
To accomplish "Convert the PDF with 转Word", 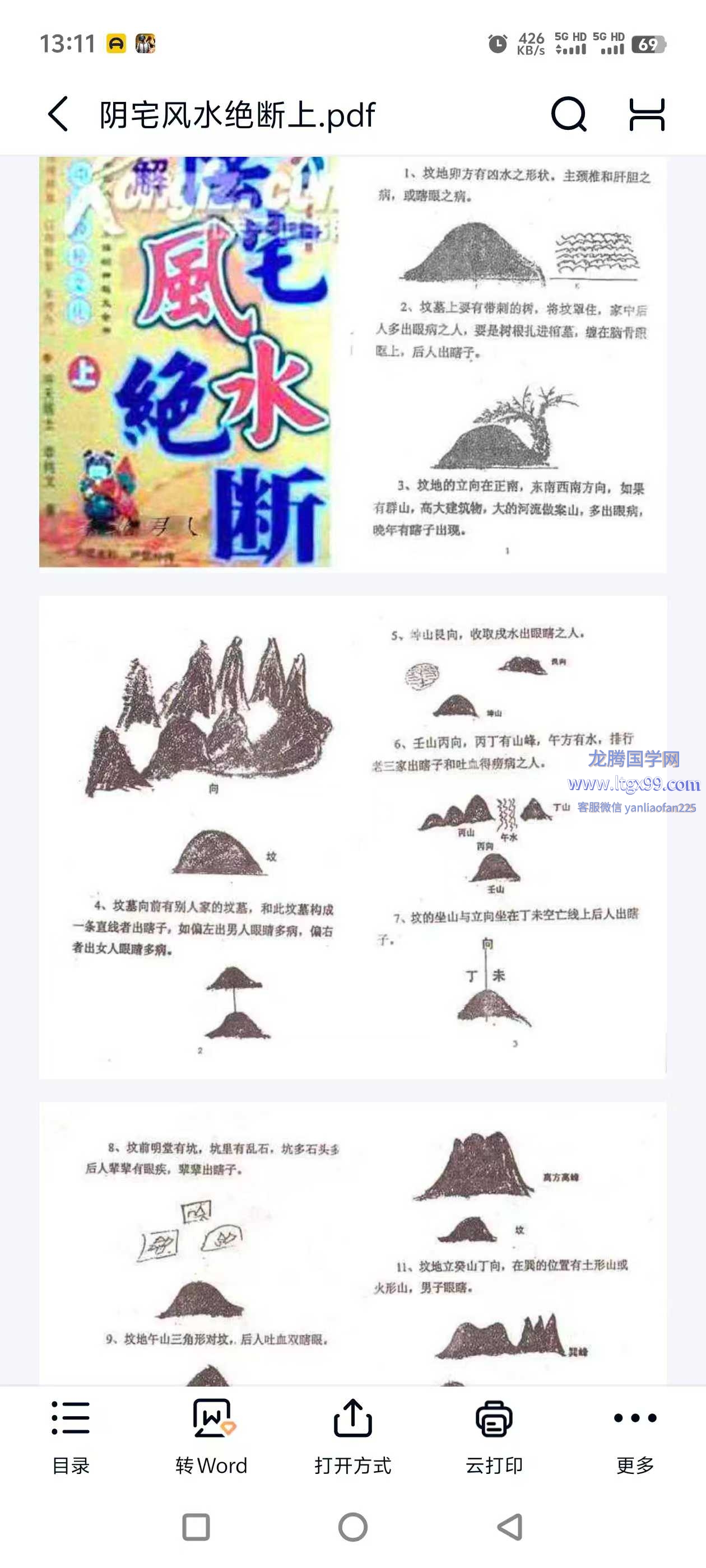I will tap(211, 1436).
